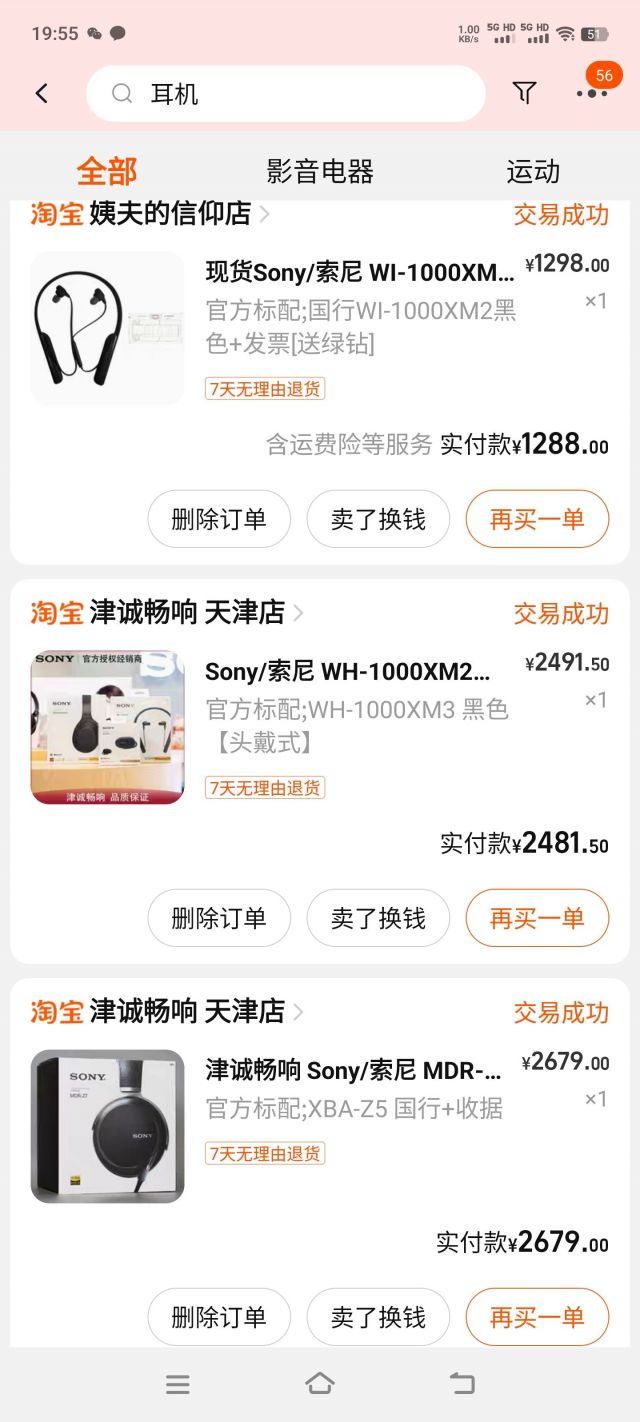The width and height of the screenshot is (640, 1422).
Task: Switch to the 全部 tab
Action: click(107, 171)
